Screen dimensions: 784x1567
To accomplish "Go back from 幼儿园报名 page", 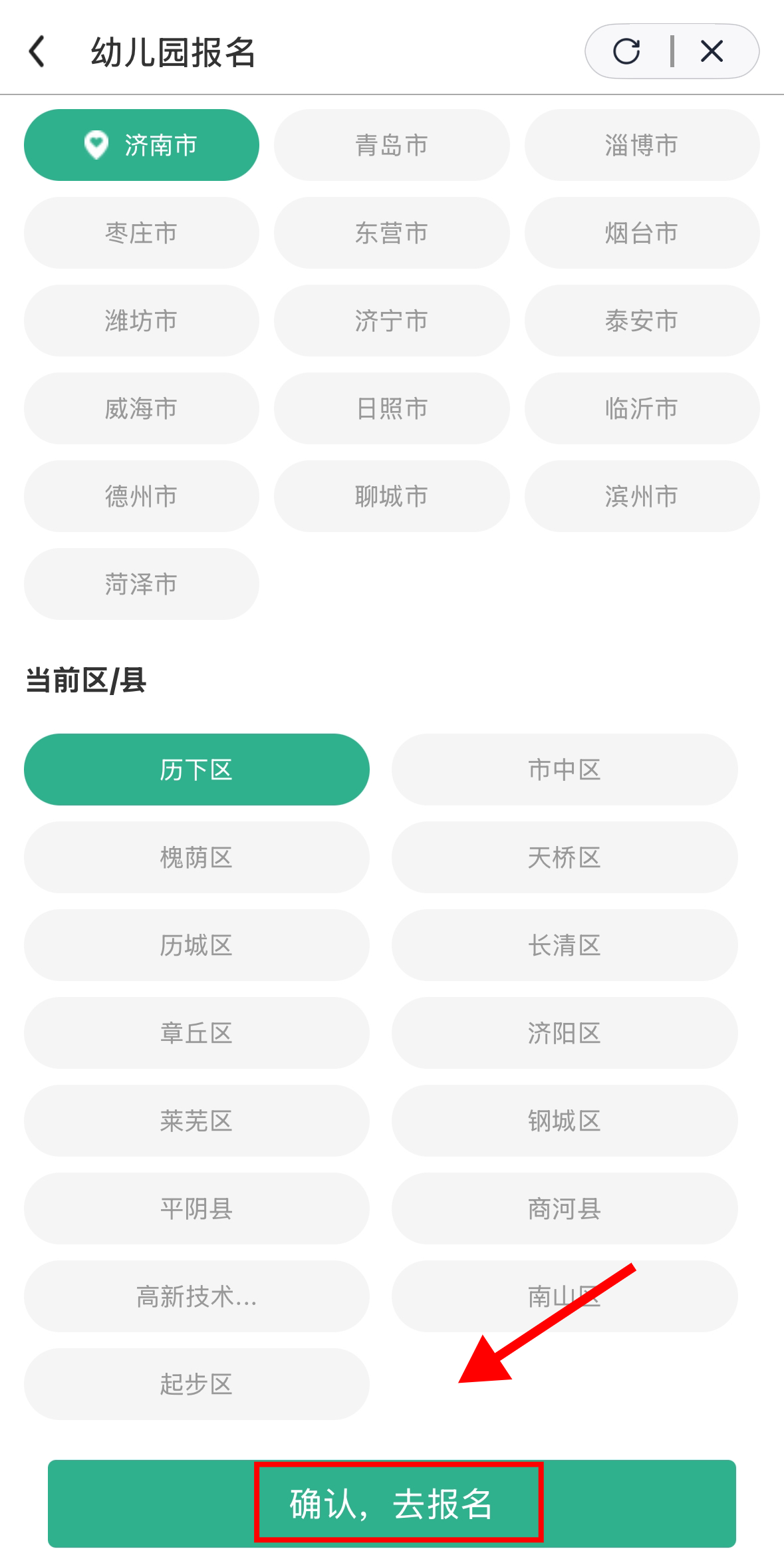I will (x=37, y=52).
